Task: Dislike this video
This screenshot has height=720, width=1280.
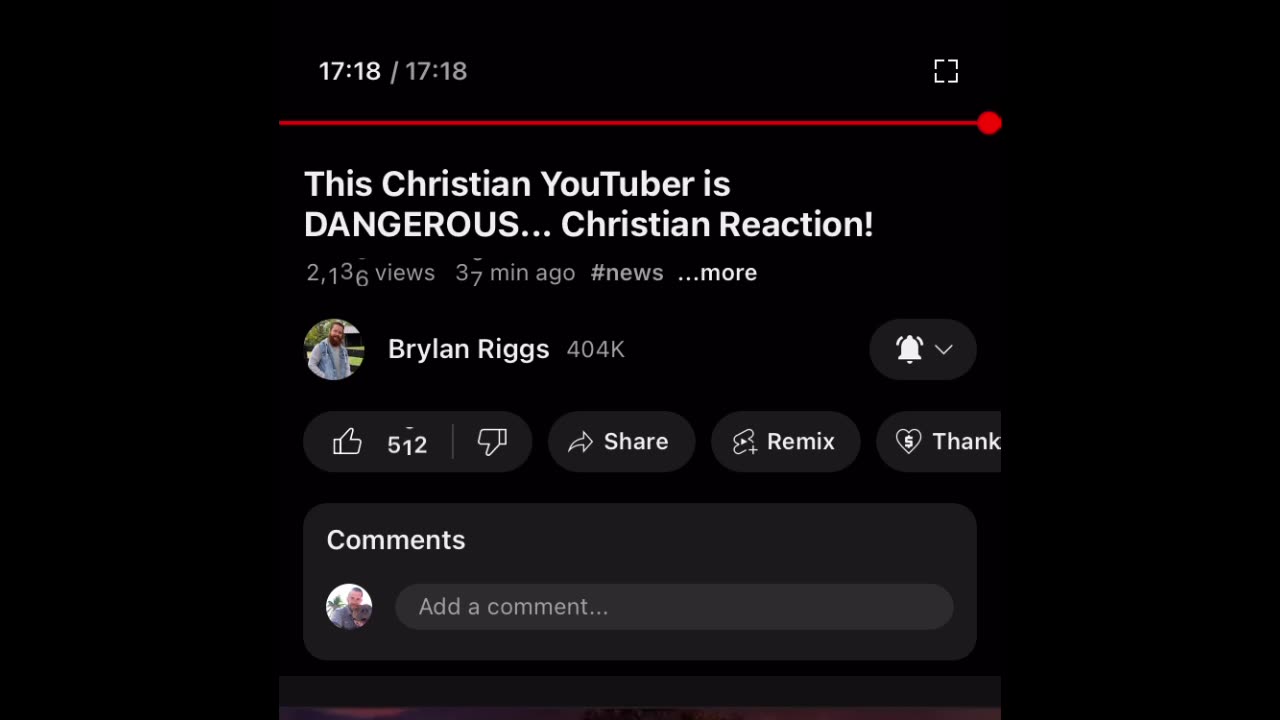Action: point(492,442)
